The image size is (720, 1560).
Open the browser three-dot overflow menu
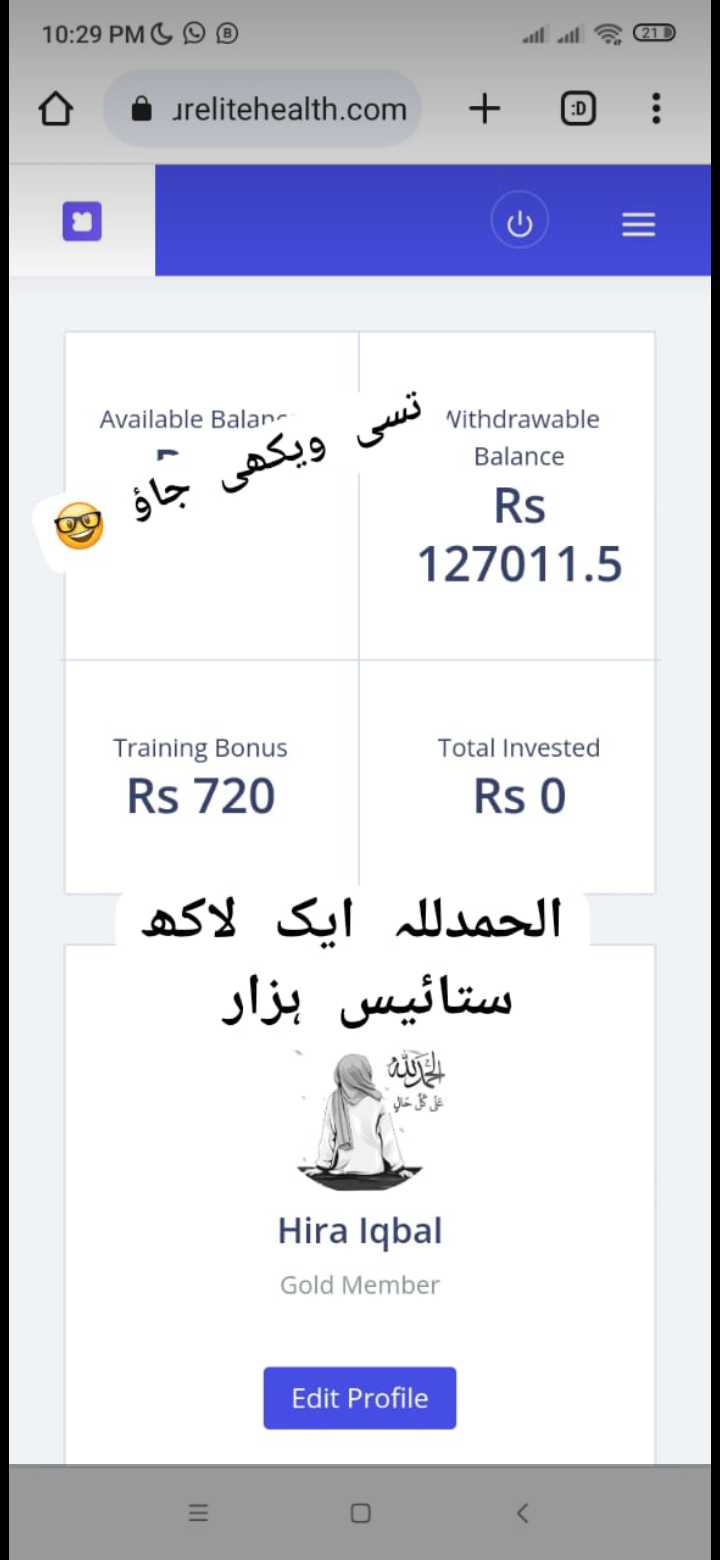(656, 108)
